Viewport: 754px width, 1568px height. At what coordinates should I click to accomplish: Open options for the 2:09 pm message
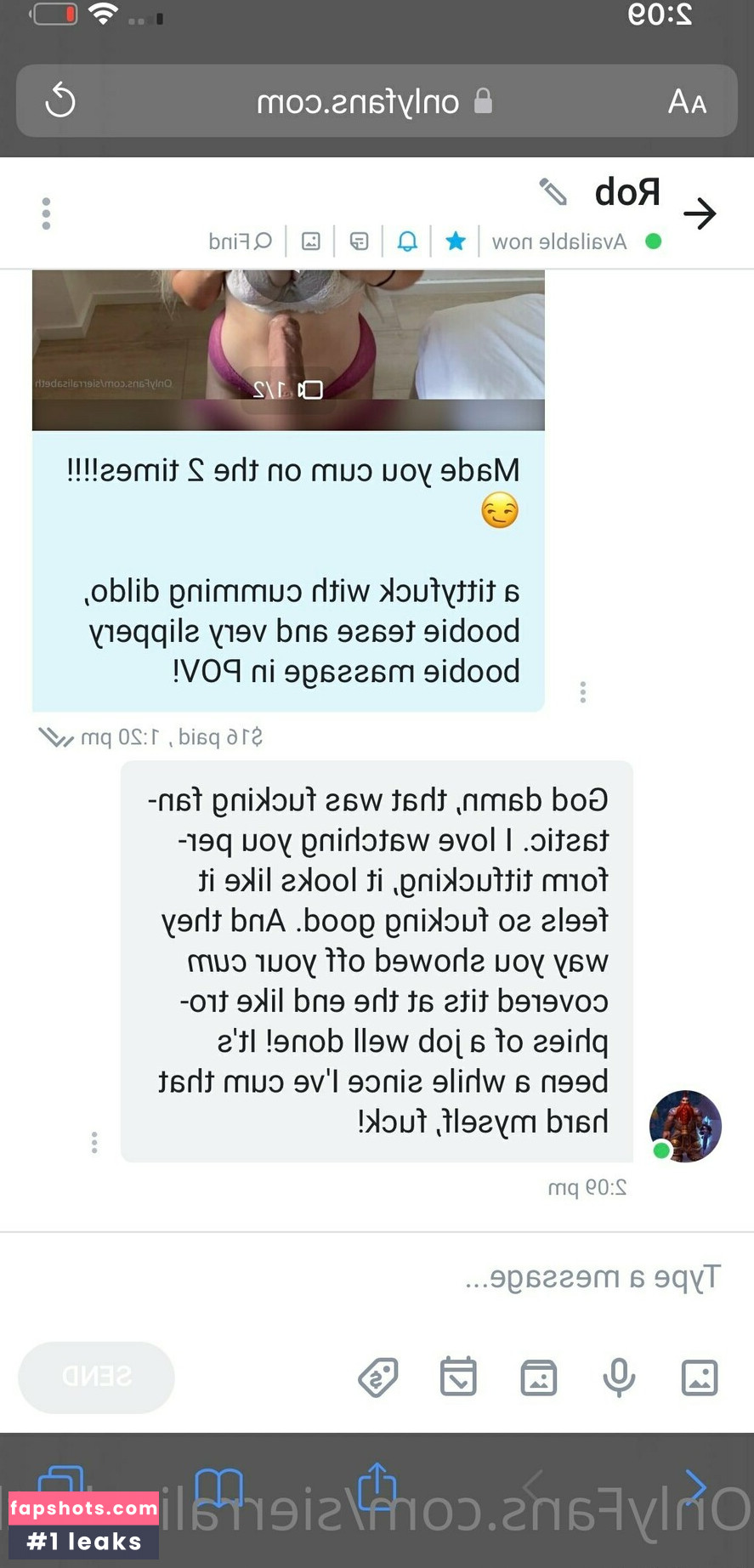click(x=94, y=1142)
